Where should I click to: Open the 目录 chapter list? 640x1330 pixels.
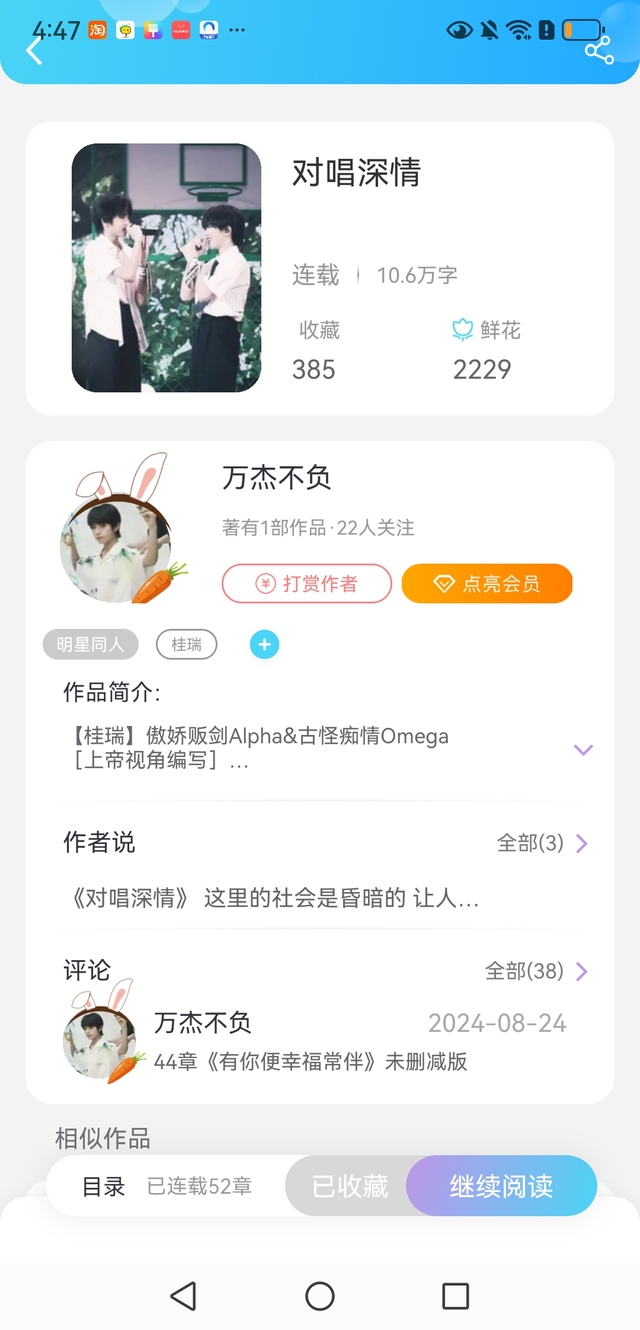pos(104,1187)
